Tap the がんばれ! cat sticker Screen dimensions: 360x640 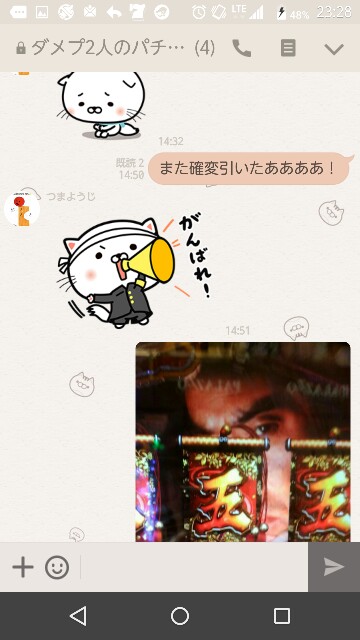136,271
